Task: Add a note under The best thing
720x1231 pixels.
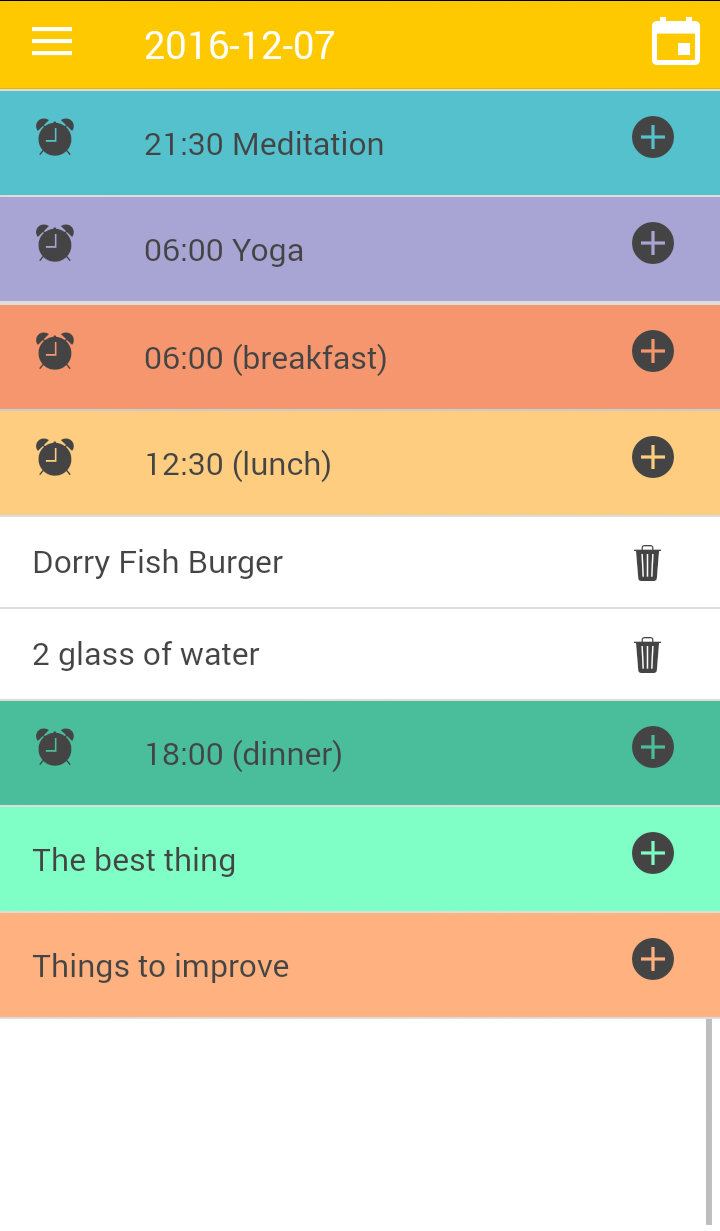Action: (x=653, y=854)
